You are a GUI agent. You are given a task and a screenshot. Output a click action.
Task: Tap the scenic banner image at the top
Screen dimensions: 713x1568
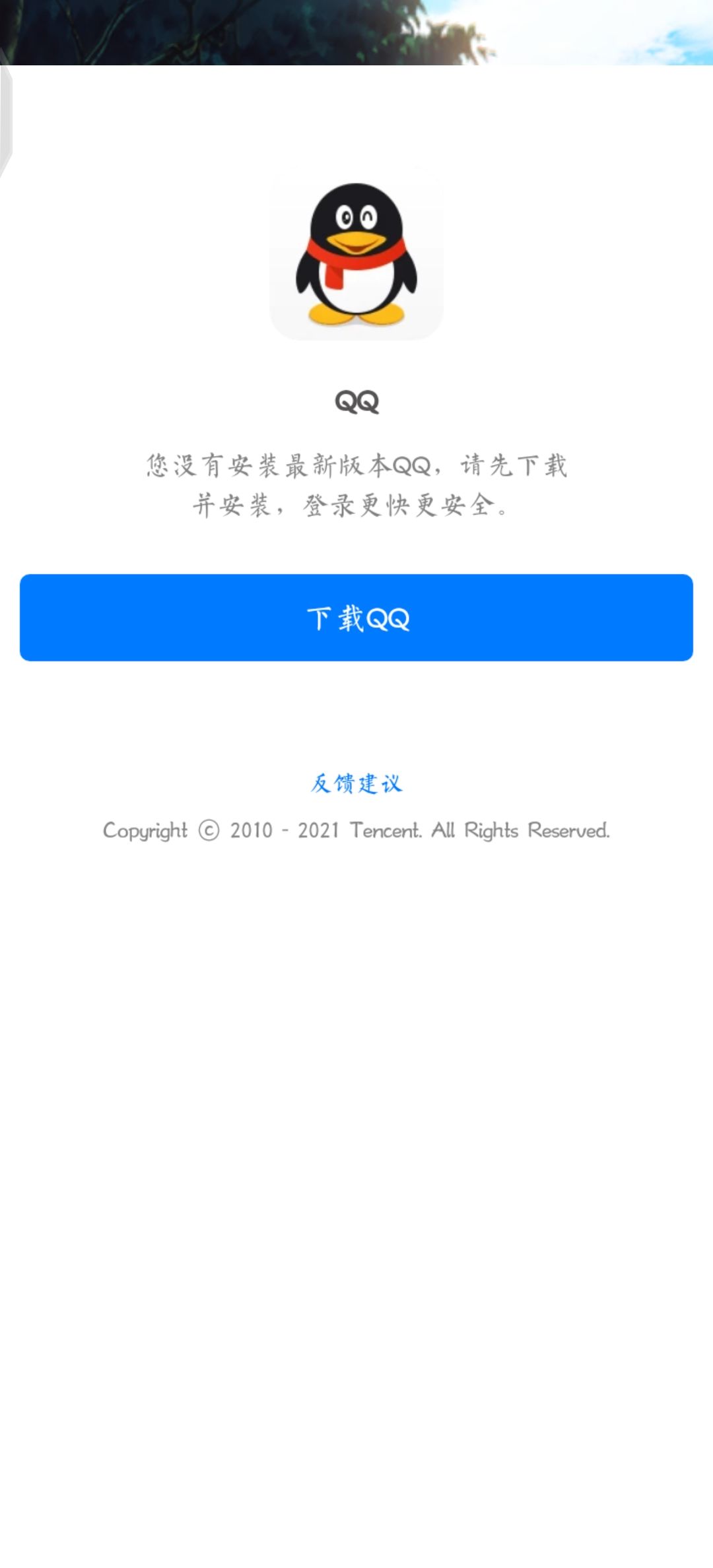tap(356, 33)
